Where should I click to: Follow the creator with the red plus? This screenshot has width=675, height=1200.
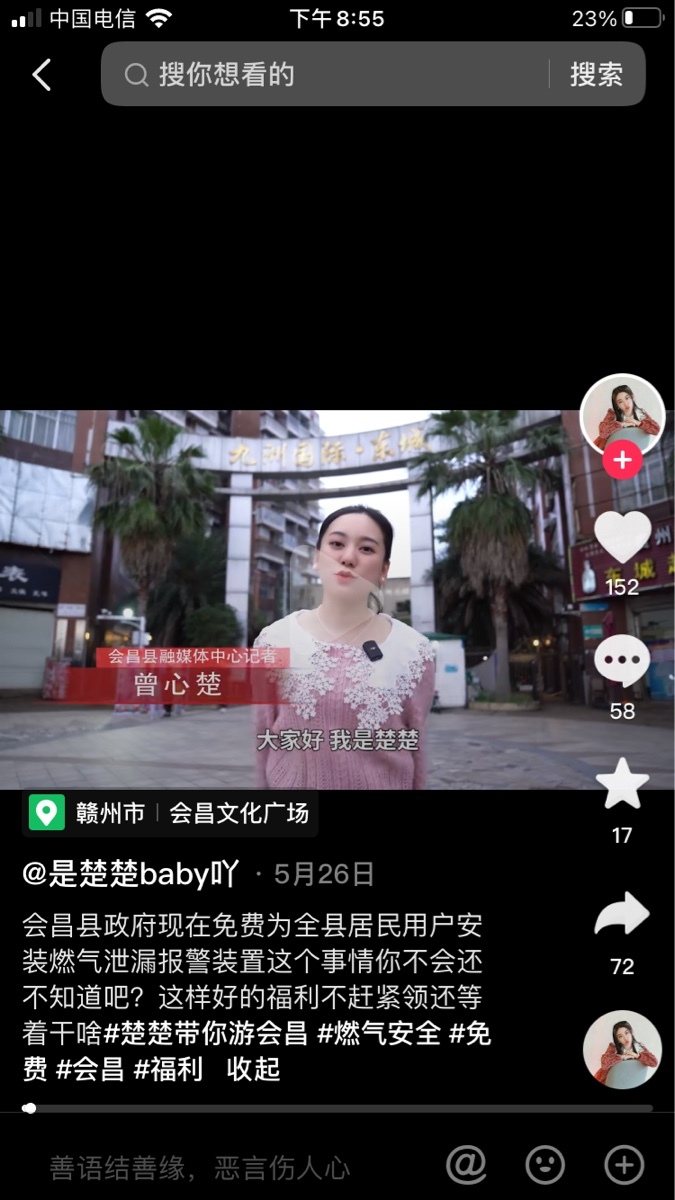click(622, 460)
